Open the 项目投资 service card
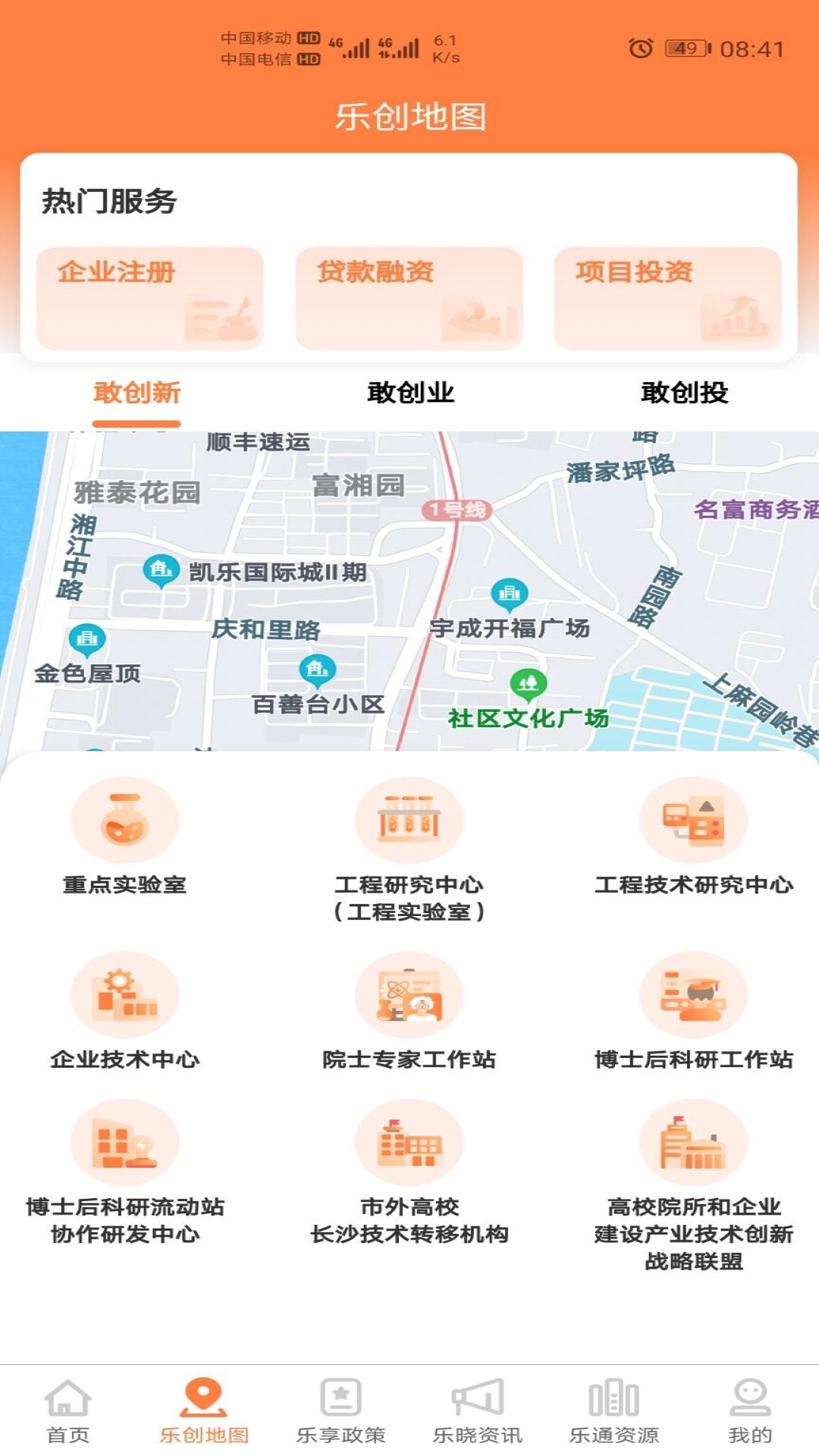Image resolution: width=819 pixels, height=1456 pixels. (x=667, y=298)
